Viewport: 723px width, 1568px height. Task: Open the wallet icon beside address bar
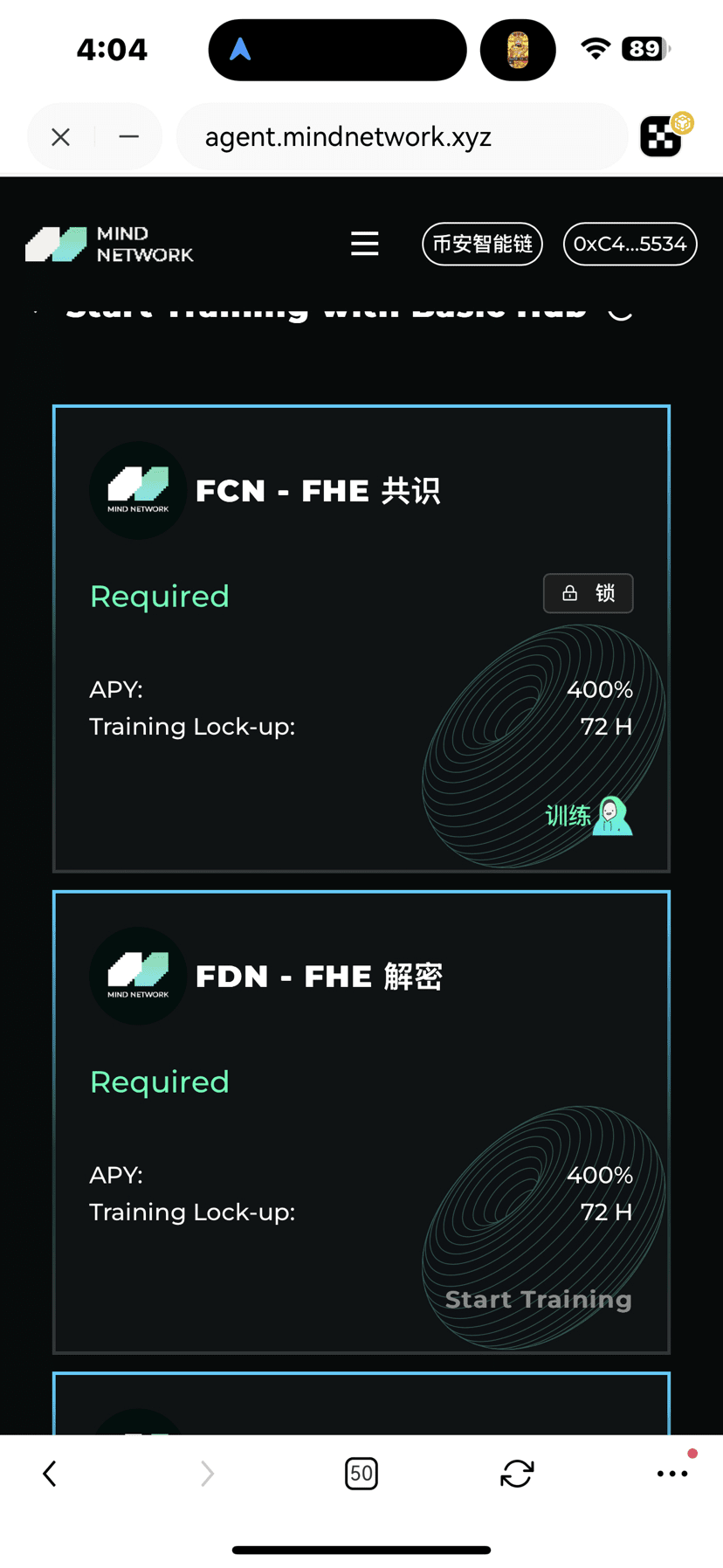click(x=665, y=135)
